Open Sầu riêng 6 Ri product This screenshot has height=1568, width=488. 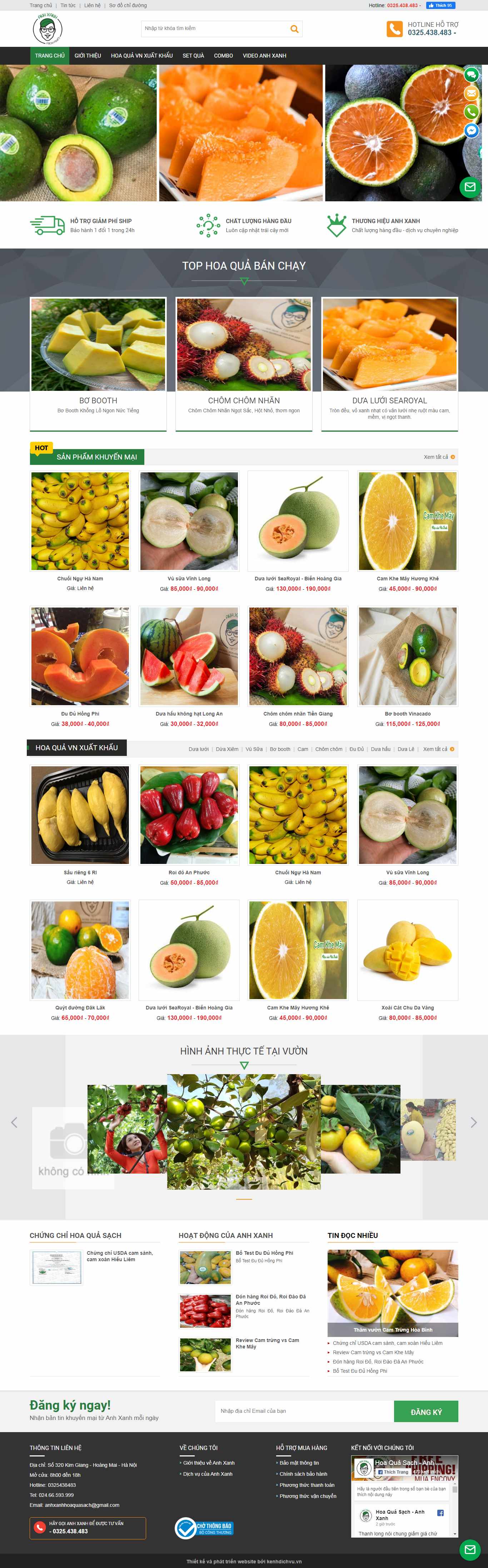80,816
